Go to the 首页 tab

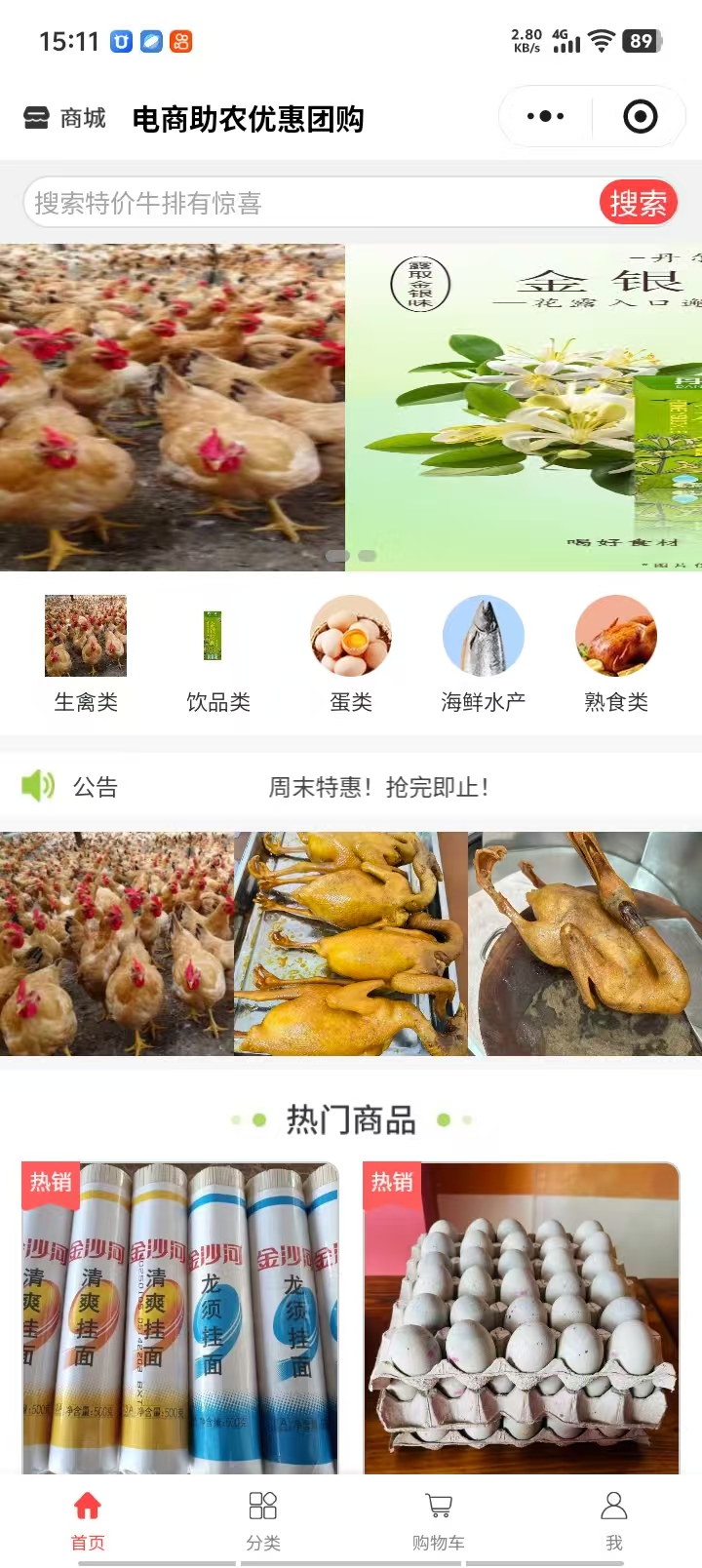point(88,1519)
